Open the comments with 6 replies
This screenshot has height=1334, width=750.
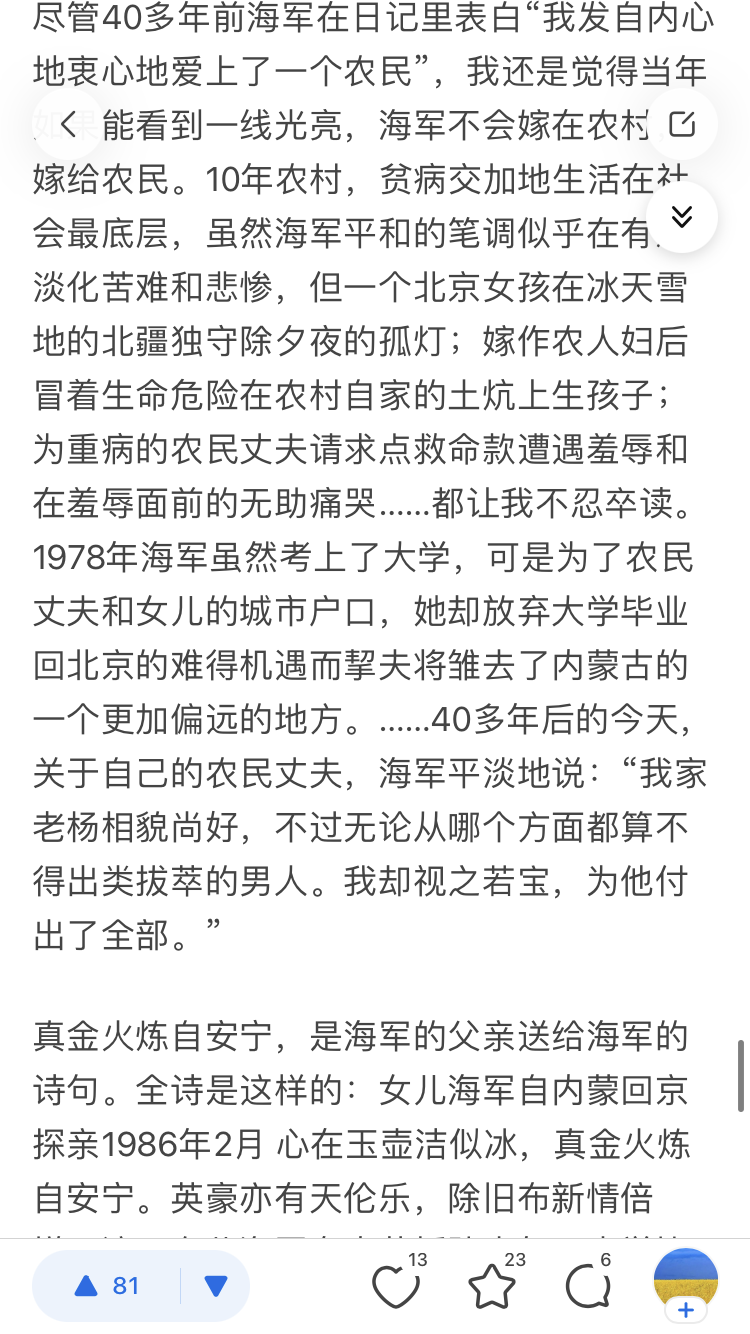[x=588, y=1285]
